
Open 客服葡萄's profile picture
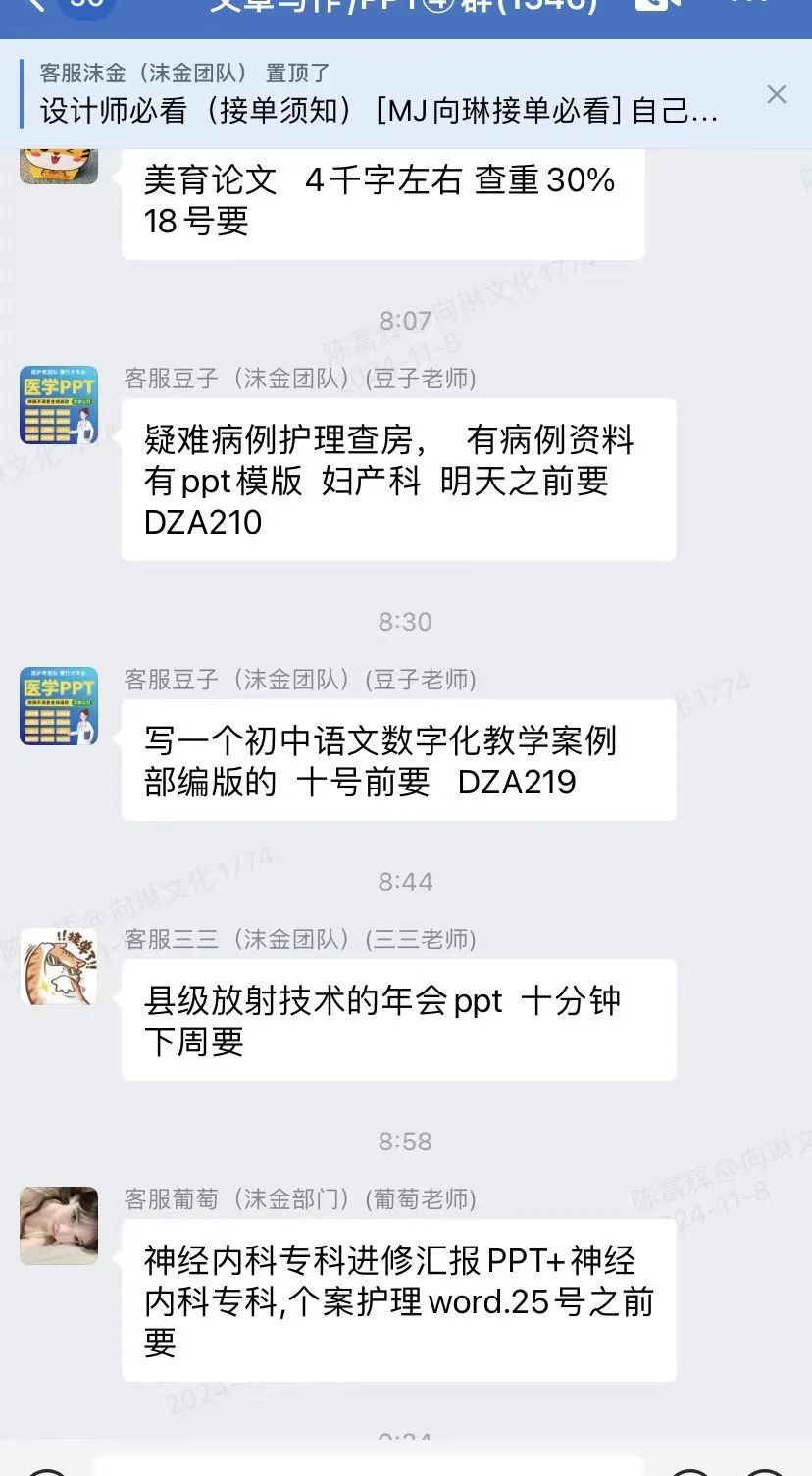pyautogui.click(x=59, y=1226)
